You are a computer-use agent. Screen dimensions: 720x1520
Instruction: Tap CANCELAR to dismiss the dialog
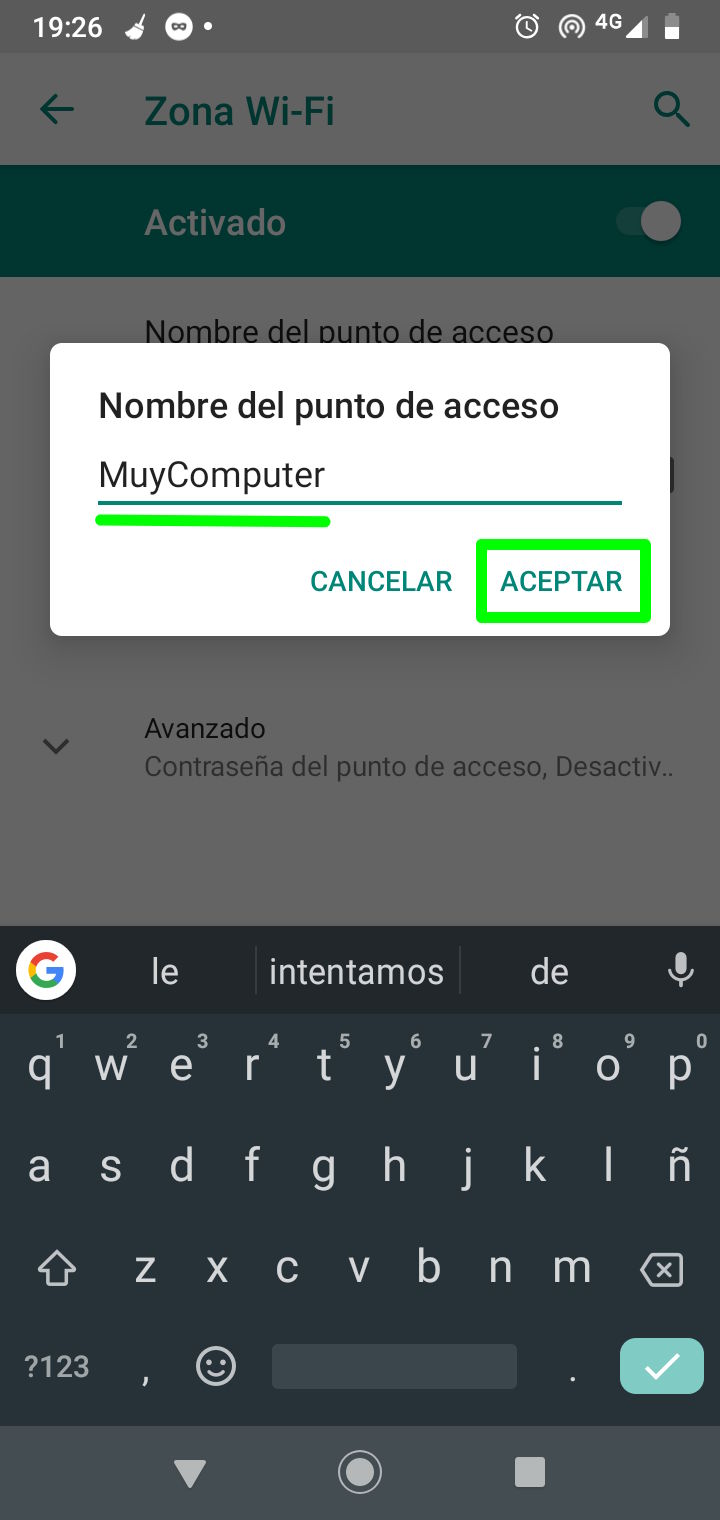click(381, 581)
